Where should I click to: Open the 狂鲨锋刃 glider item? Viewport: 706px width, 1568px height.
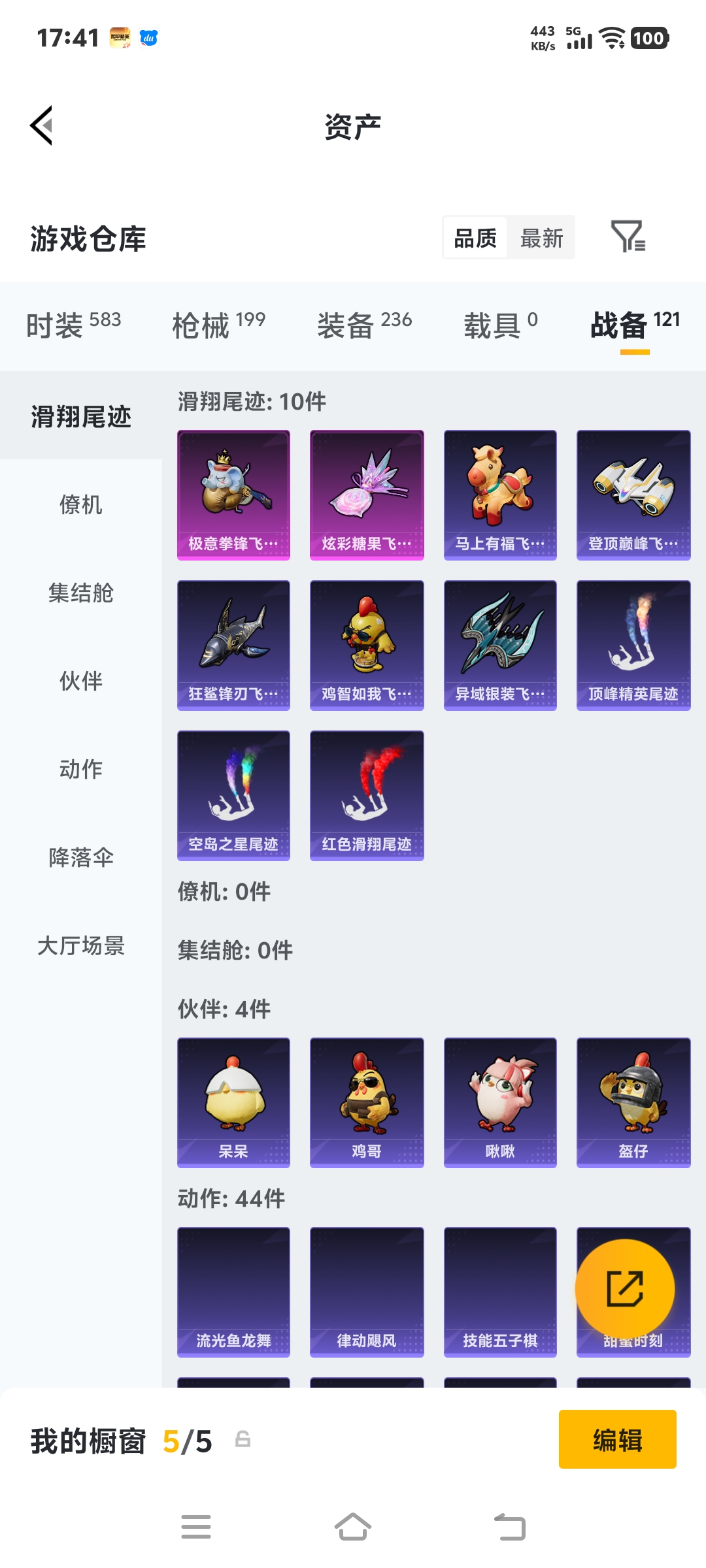(x=233, y=645)
